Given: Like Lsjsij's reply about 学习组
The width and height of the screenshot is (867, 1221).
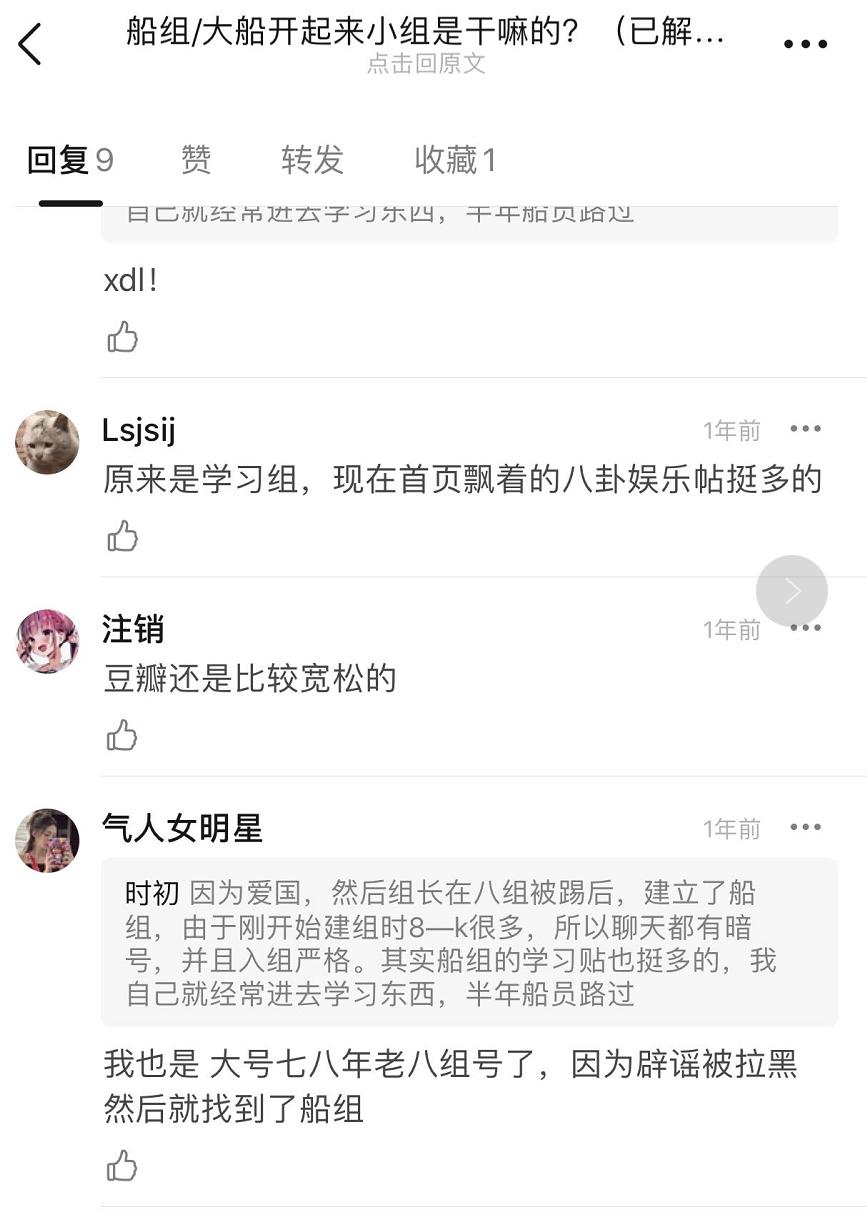Looking at the screenshot, I should [x=122, y=536].
